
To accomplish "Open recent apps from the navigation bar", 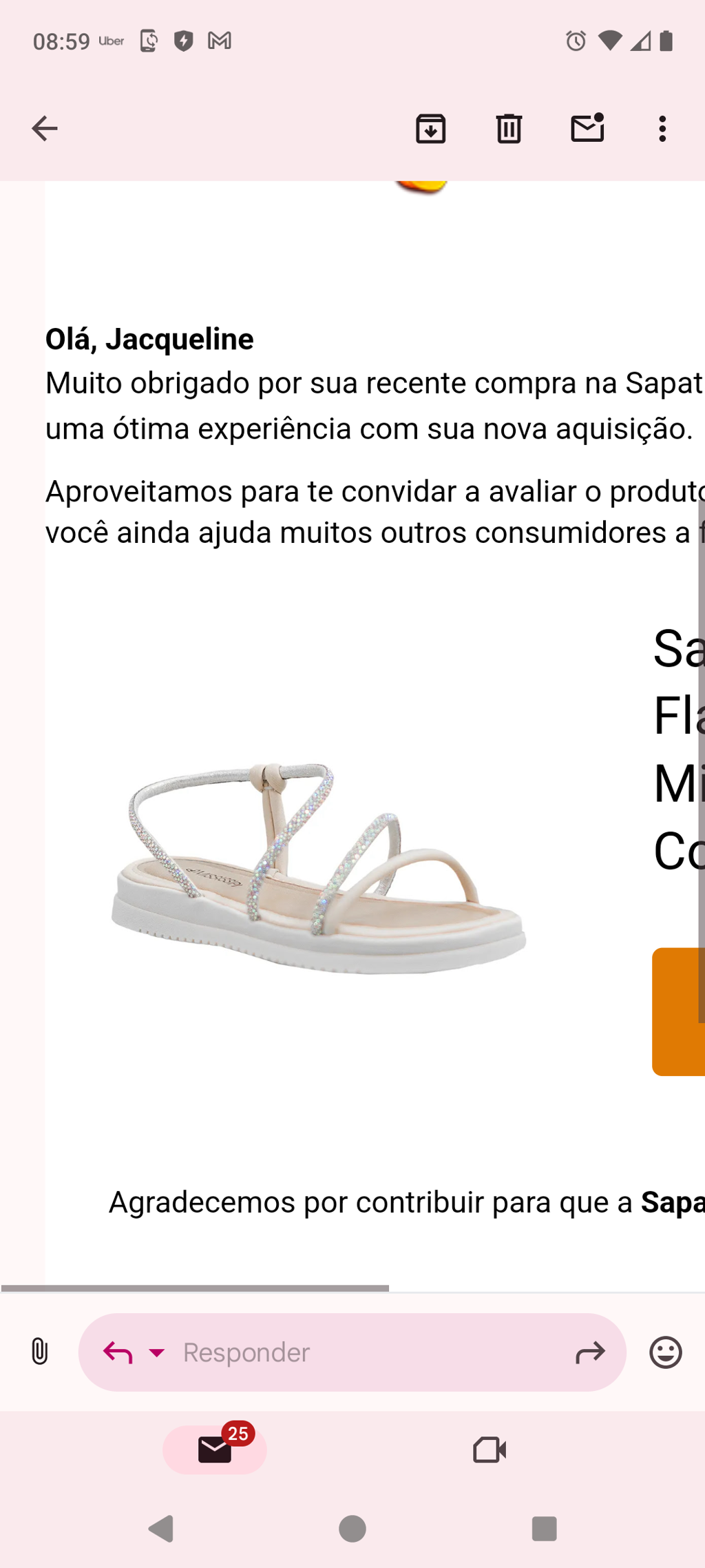I will pos(544,1529).
